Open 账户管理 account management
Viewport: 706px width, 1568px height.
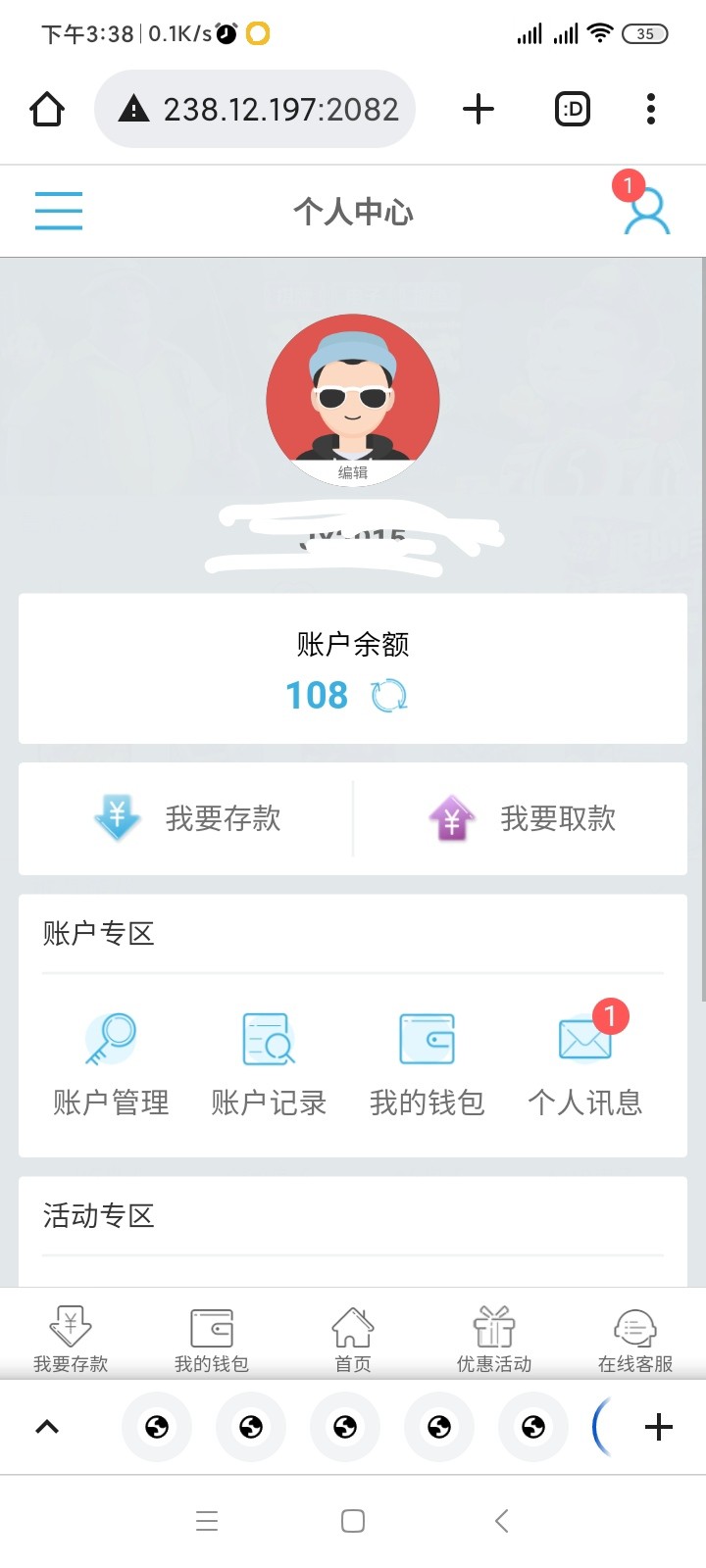[111, 1065]
